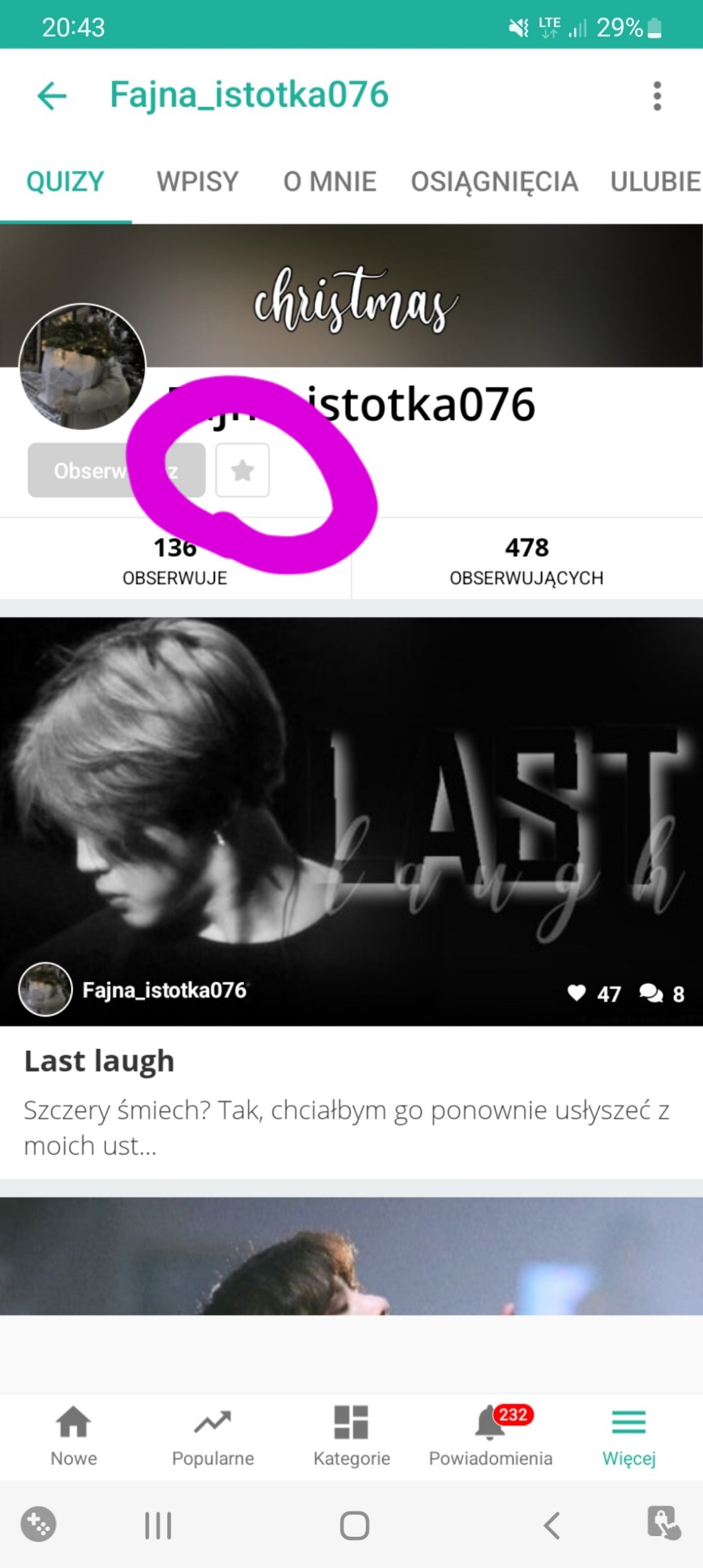Switch to Popularne in bottom navigation

click(x=213, y=1435)
